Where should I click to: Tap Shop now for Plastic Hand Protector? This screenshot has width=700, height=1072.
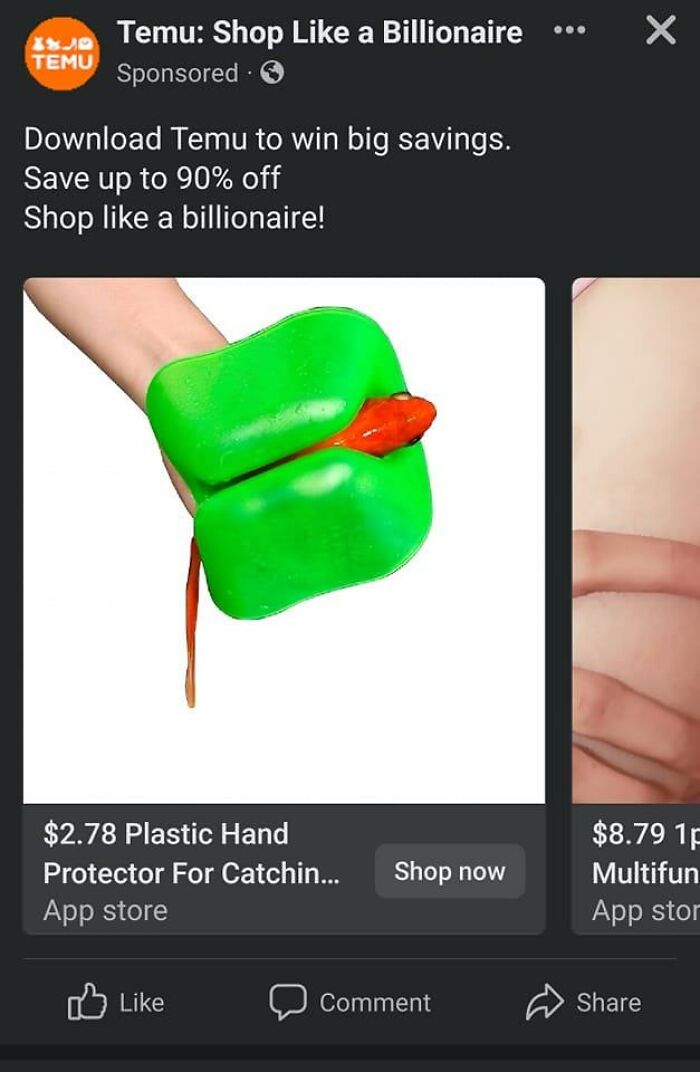click(x=449, y=871)
